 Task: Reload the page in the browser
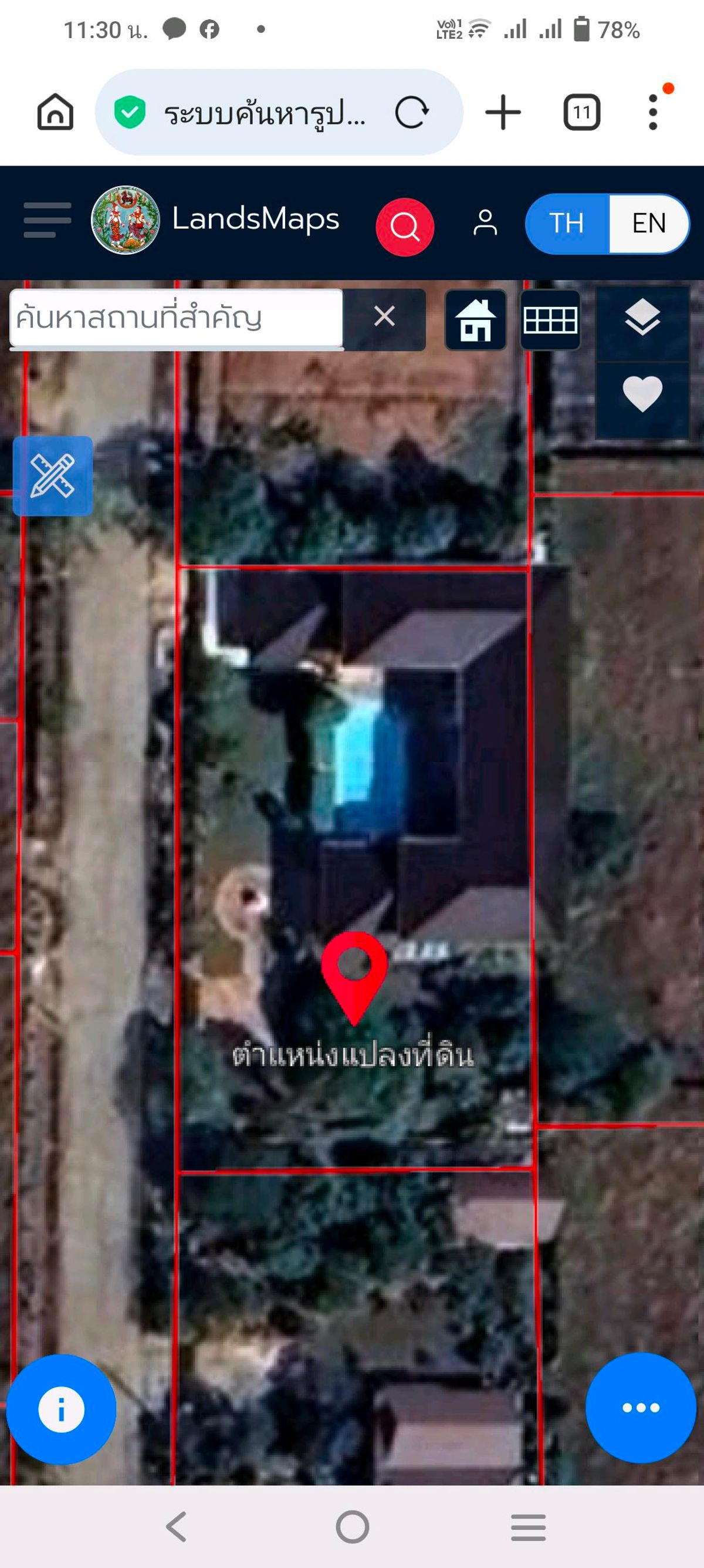412,113
